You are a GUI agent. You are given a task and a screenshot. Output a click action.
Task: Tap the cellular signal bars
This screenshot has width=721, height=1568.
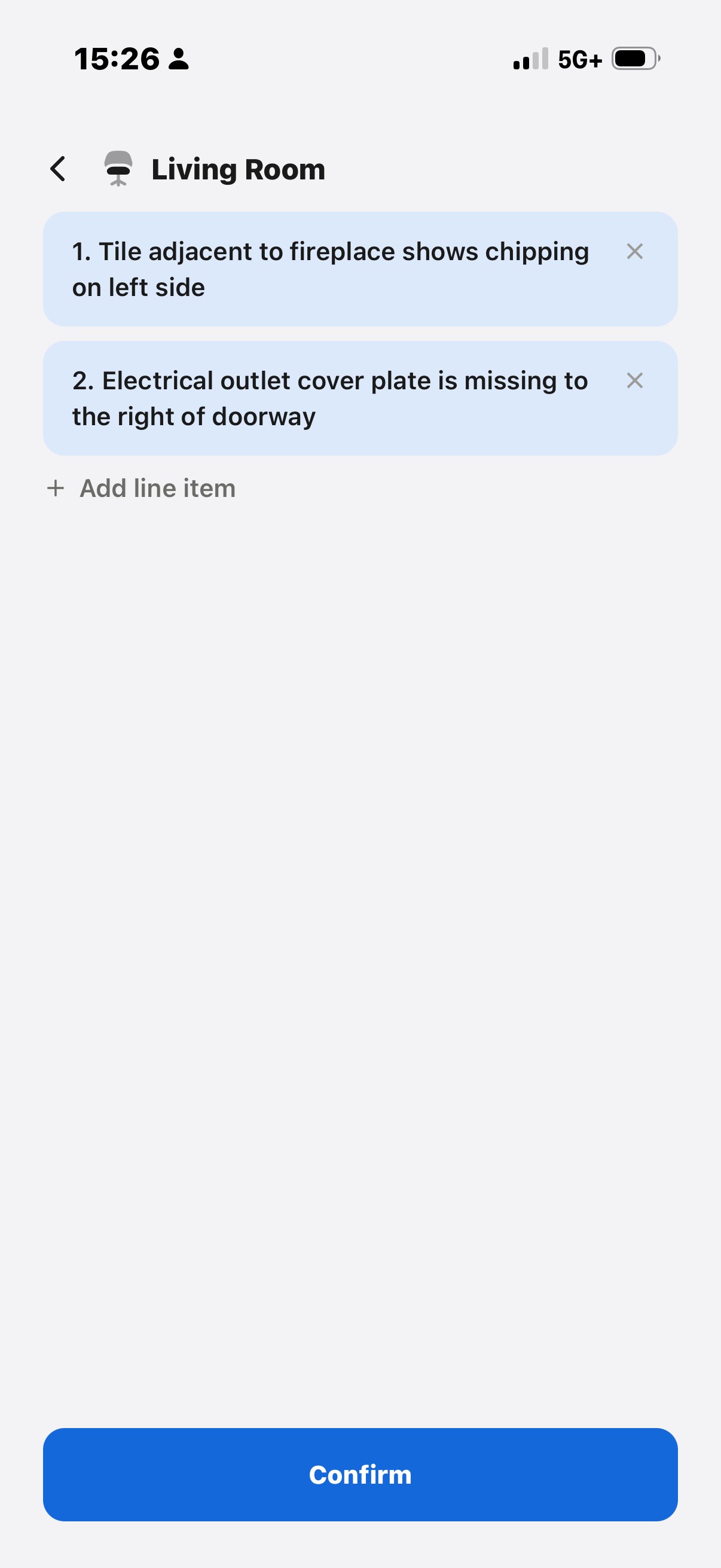[528, 59]
